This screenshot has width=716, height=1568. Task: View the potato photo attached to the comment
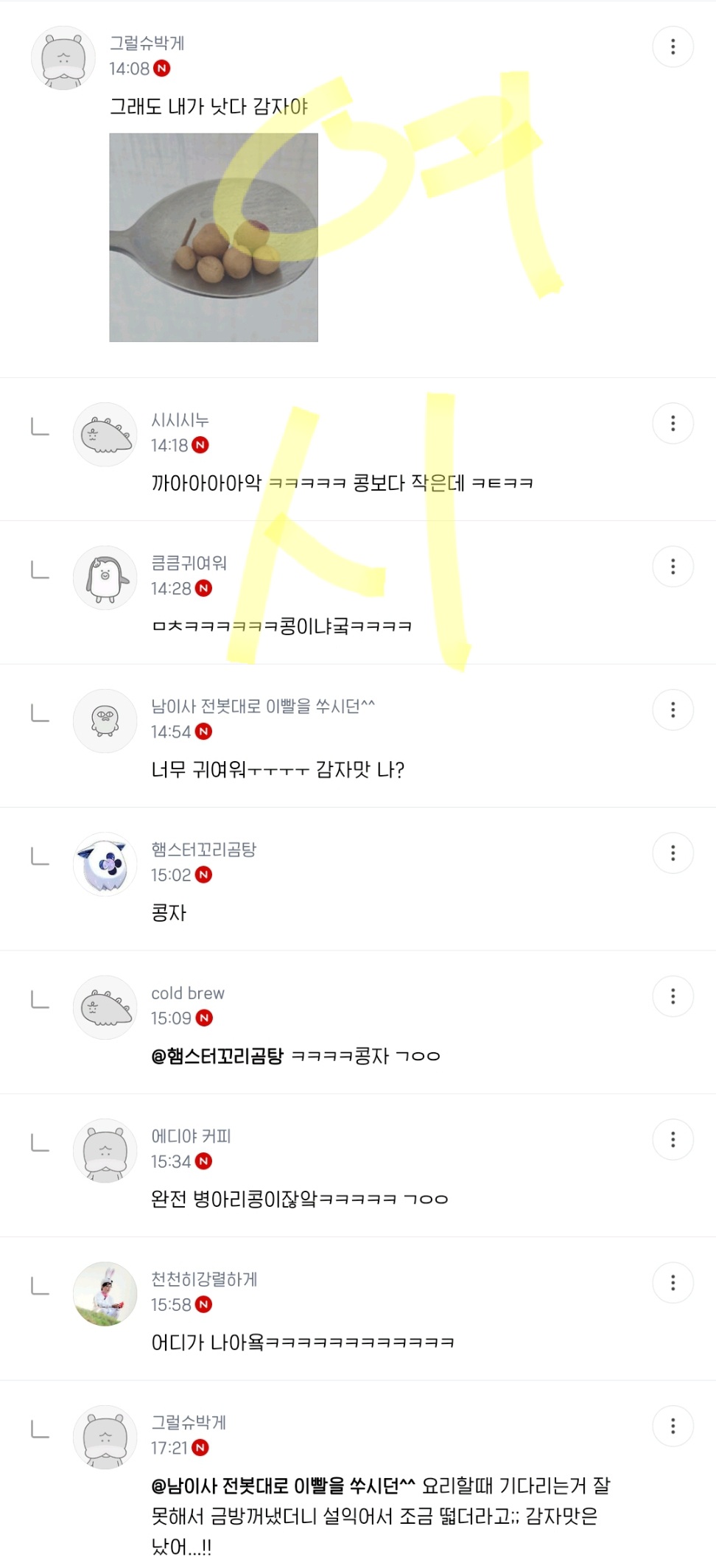214,237
